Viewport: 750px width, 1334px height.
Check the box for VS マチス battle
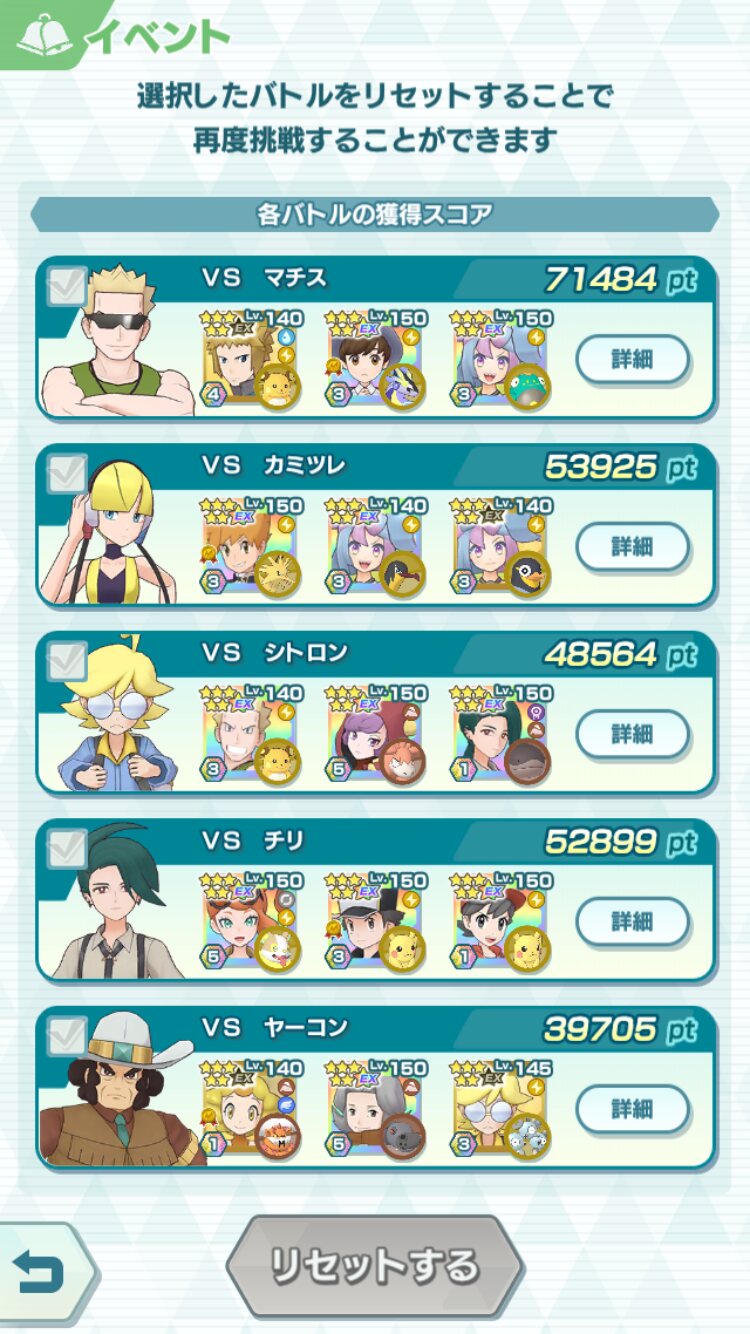pyautogui.click(x=67, y=286)
